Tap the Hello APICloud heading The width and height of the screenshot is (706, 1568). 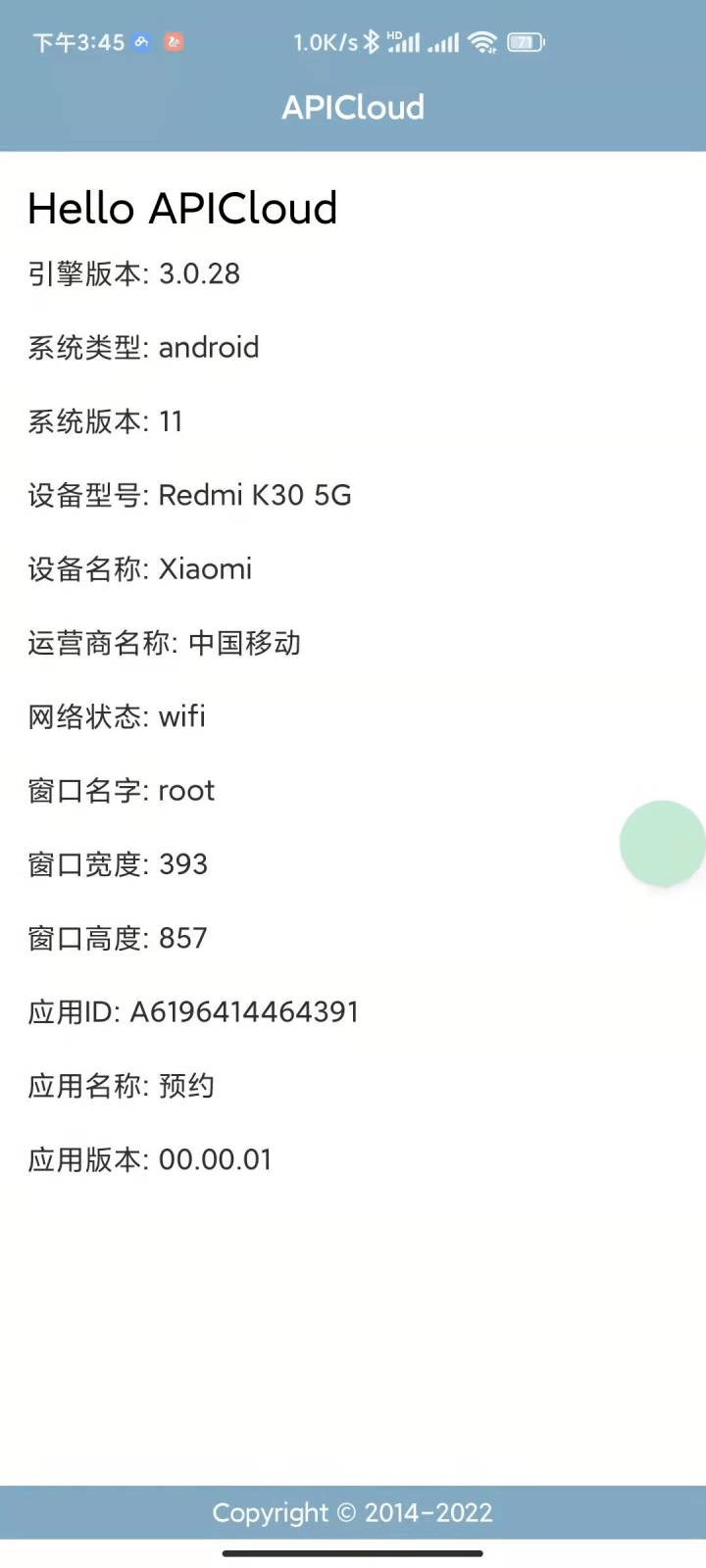[x=181, y=208]
